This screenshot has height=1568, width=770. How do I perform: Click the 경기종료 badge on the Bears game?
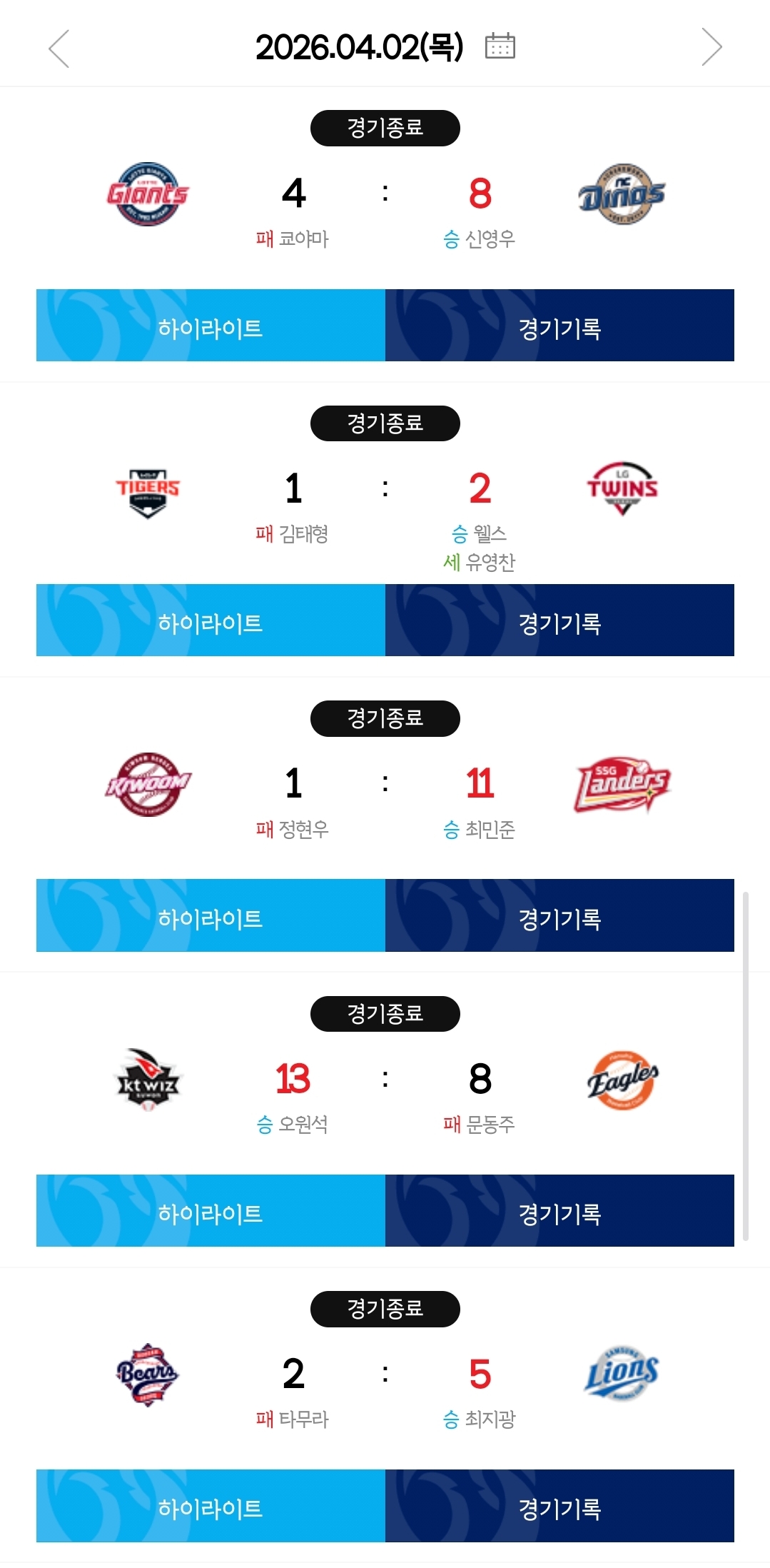(x=385, y=1309)
